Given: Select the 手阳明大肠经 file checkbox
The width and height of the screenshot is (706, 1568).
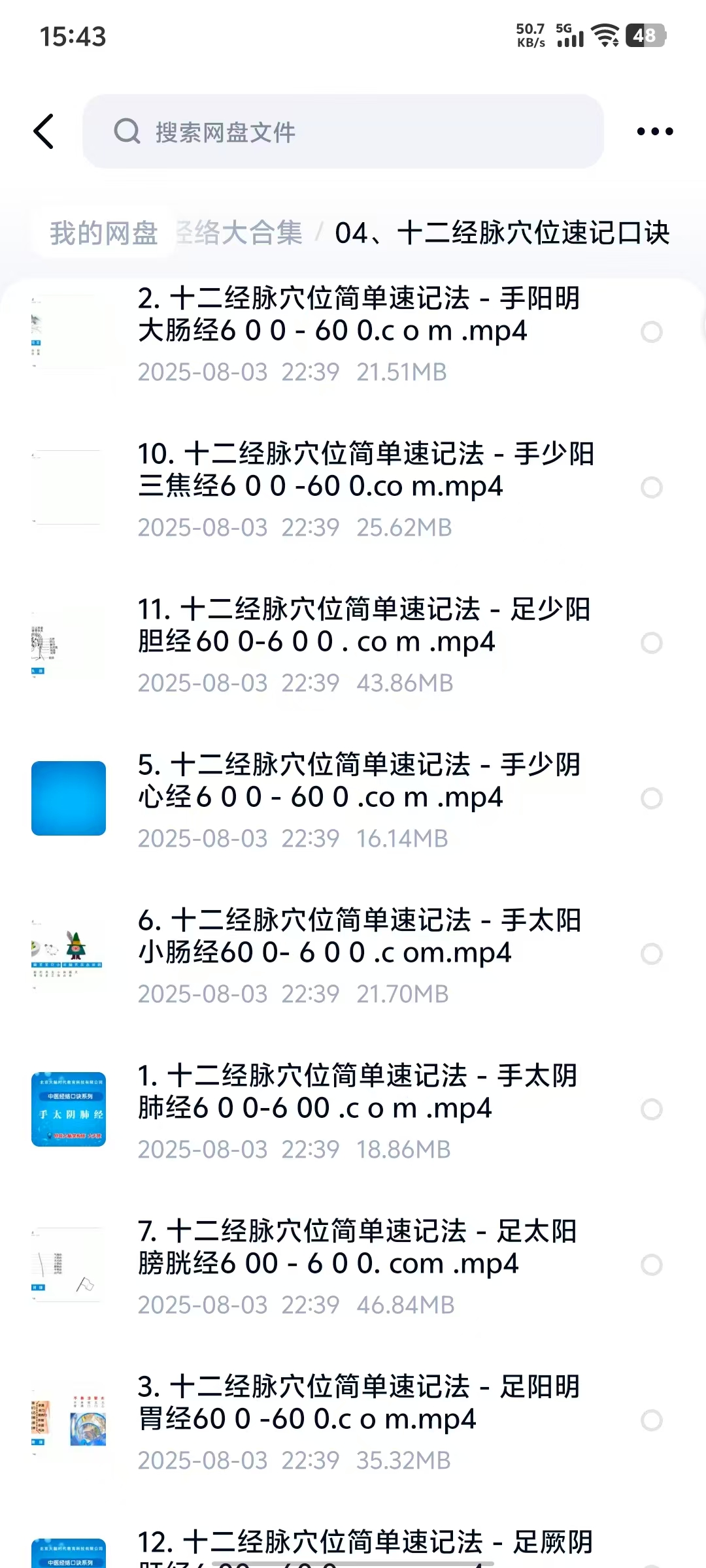Looking at the screenshot, I should tap(651, 332).
